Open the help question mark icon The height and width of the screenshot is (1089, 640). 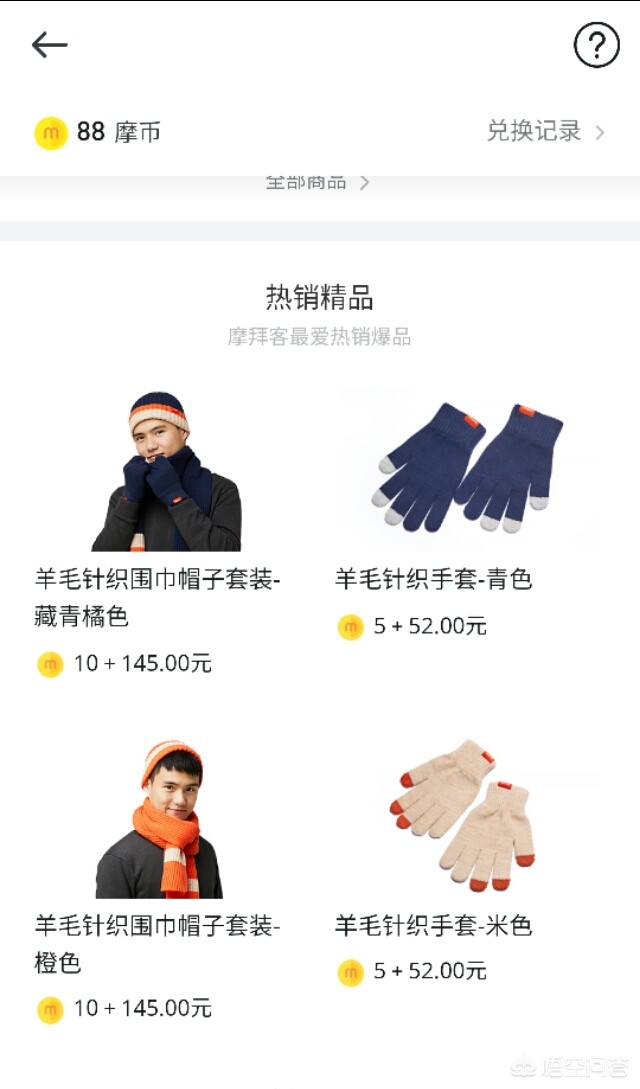tap(596, 45)
